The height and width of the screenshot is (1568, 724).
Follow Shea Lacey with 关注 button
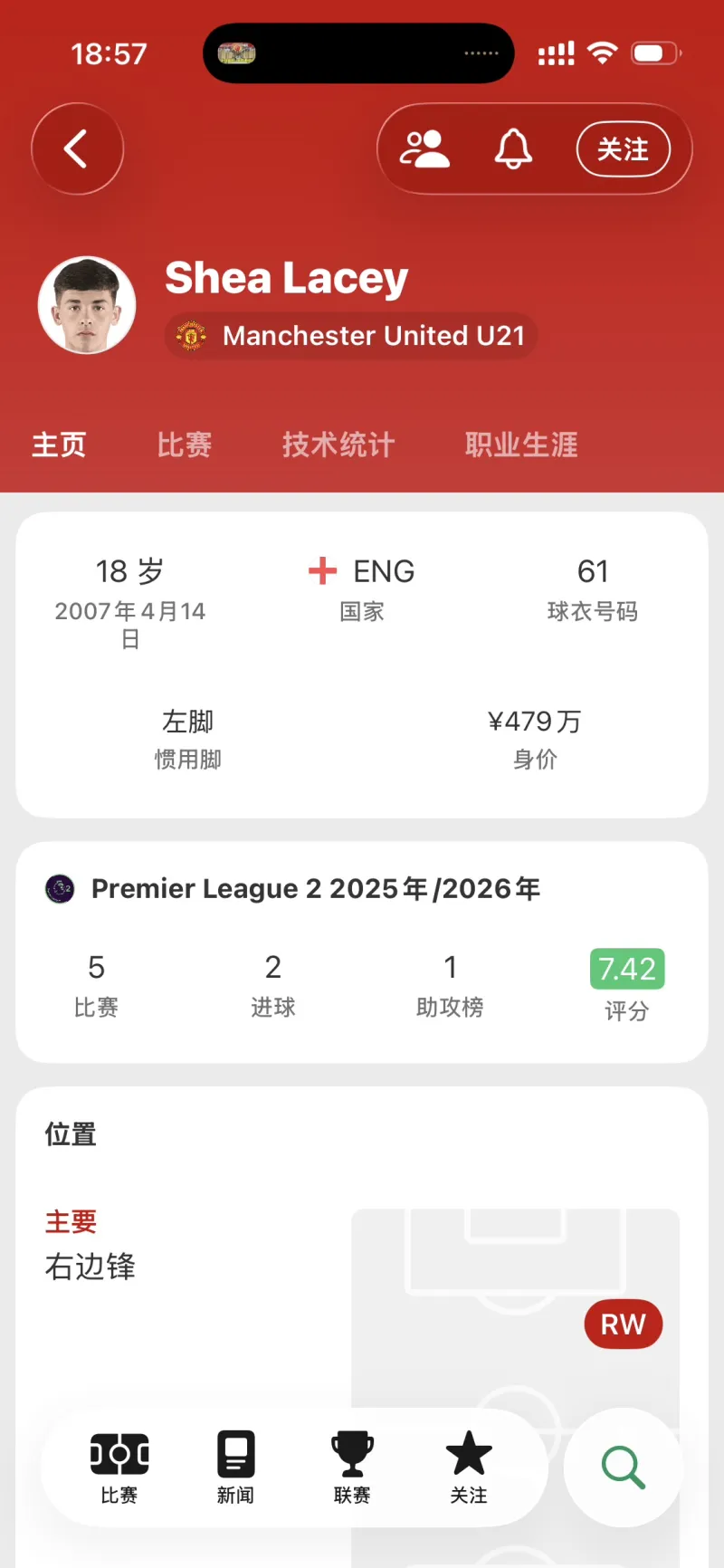[623, 149]
